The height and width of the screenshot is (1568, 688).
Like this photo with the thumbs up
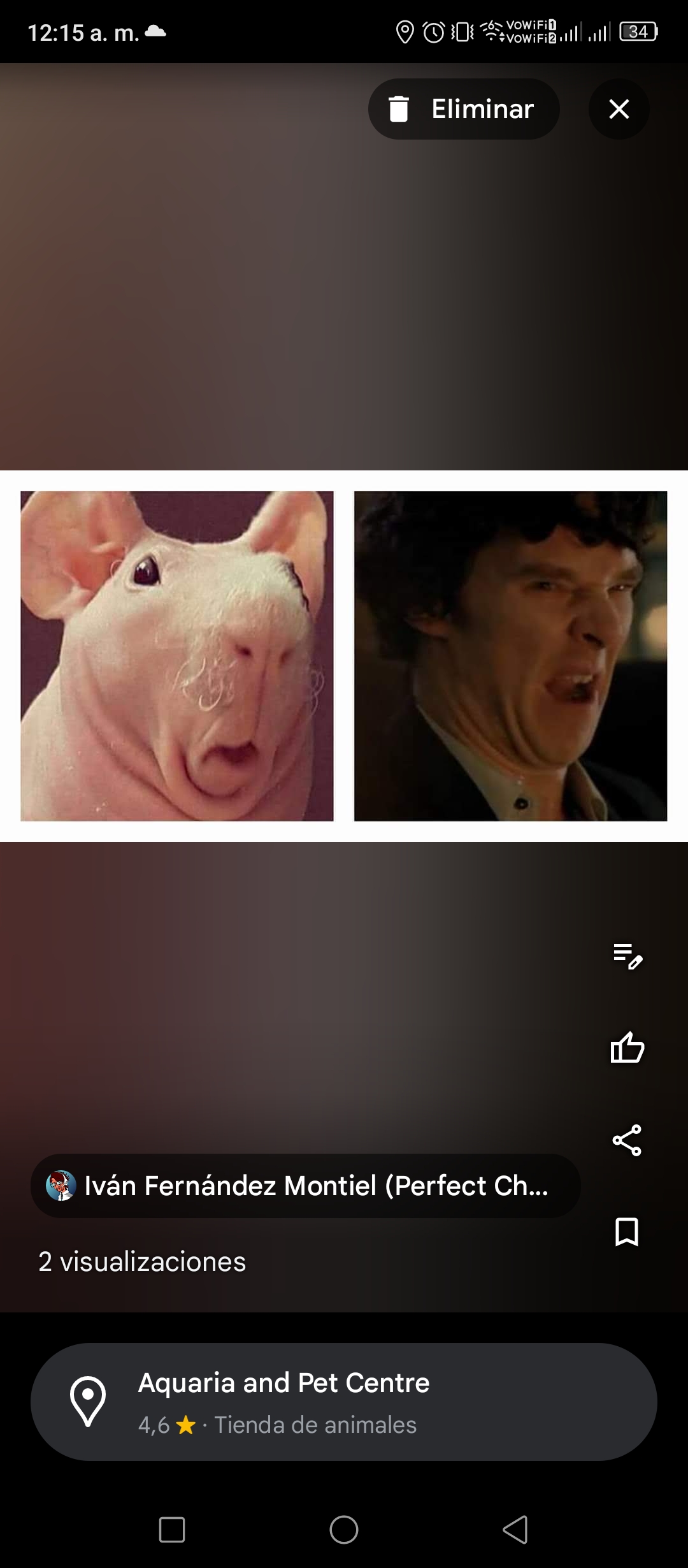627,1048
